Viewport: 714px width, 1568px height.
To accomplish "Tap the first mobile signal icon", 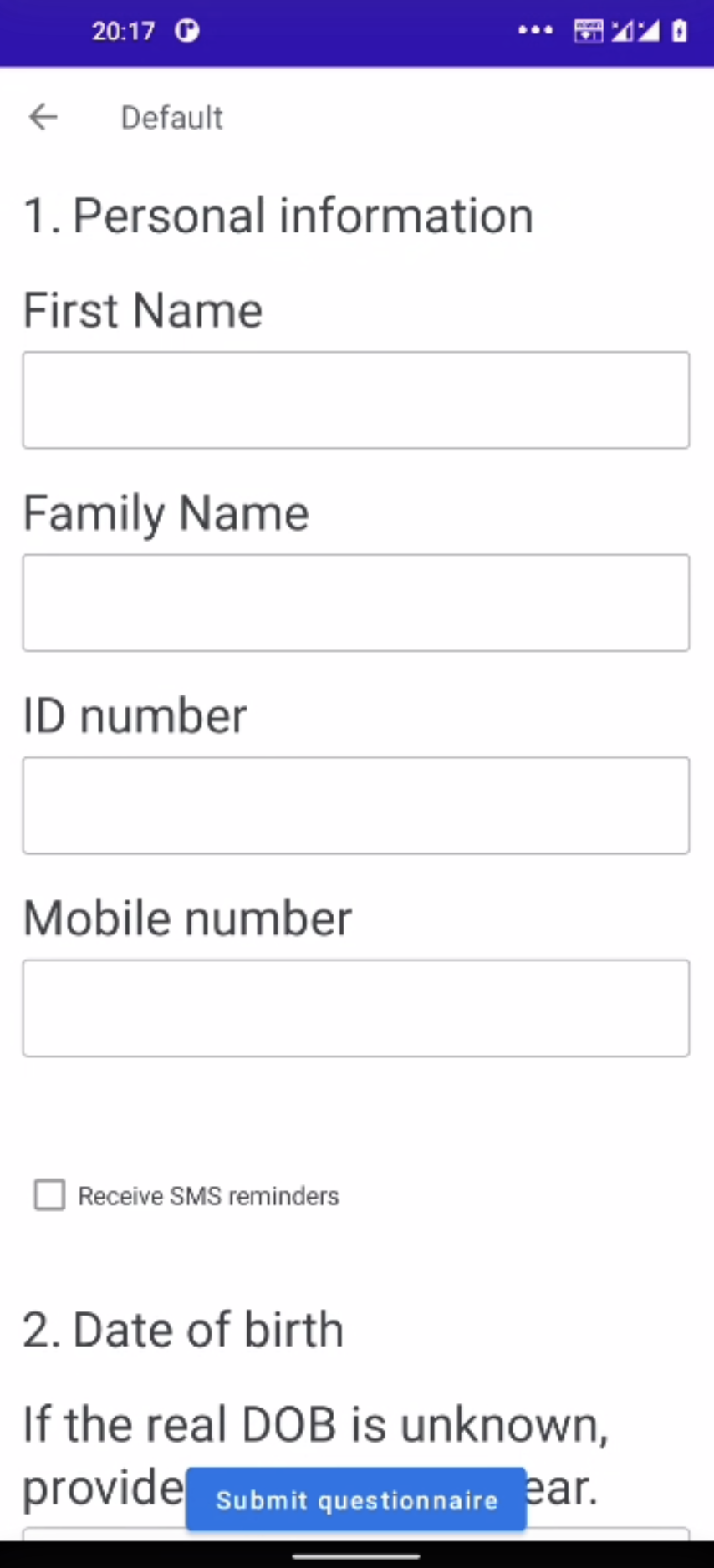I will pyautogui.click(x=620, y=32).
